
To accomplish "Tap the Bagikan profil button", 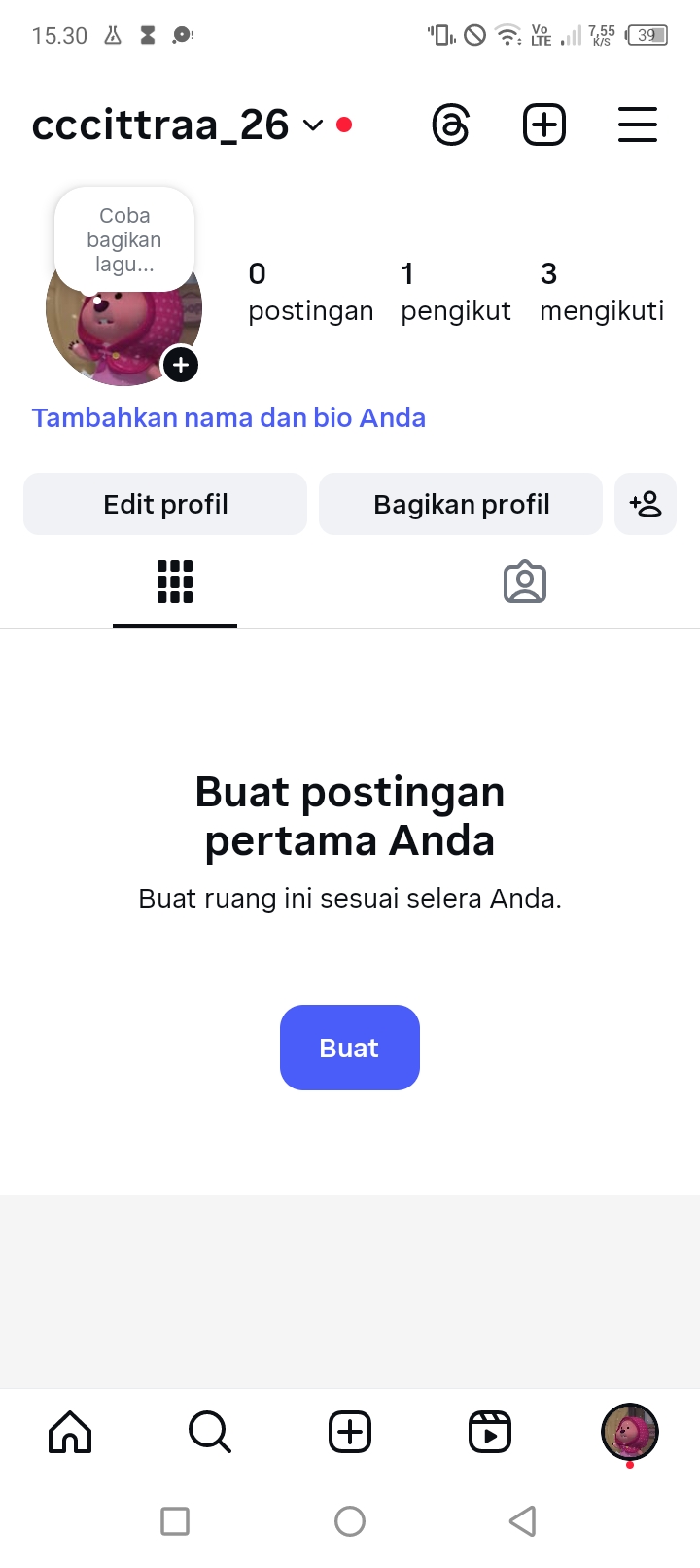I will click(x=461, y=504).
